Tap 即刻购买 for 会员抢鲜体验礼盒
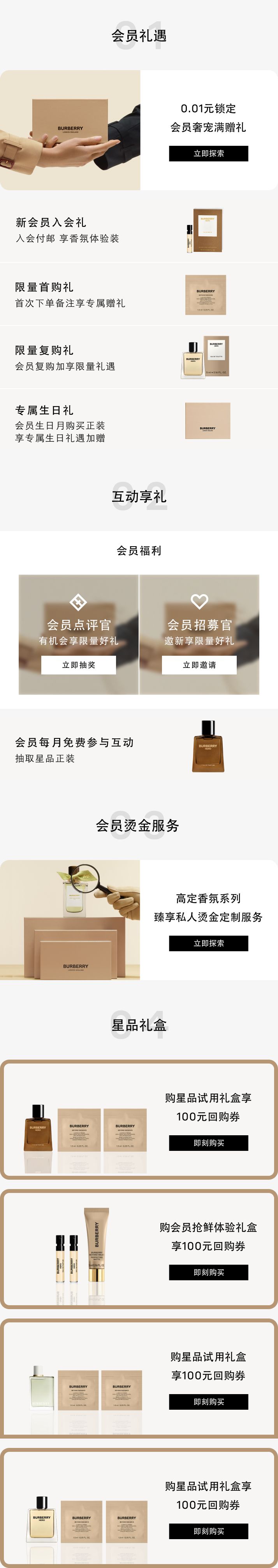Screen dimensions: 278x1568 pos(208,1272)
